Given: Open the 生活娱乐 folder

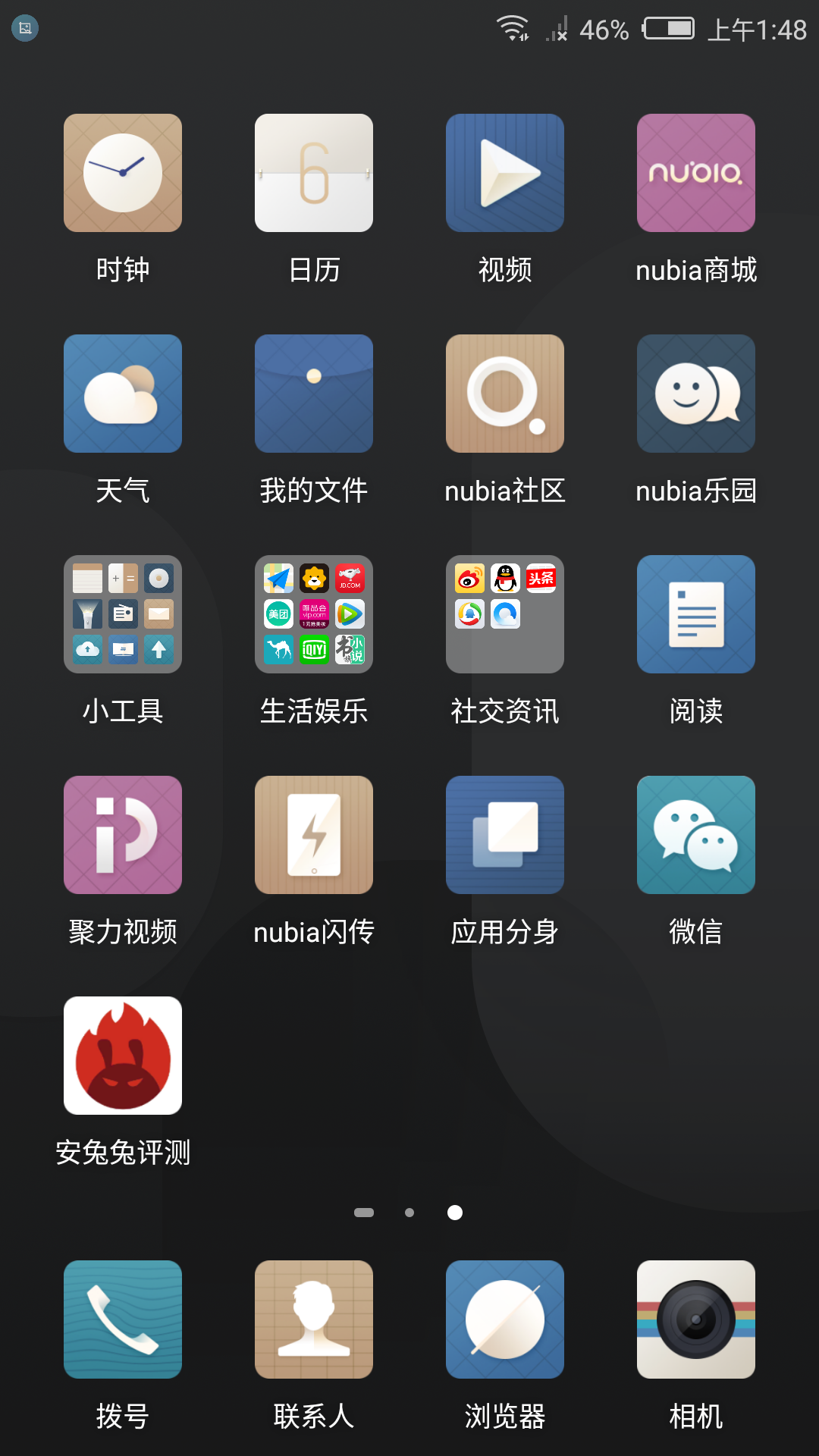Looking at the screenshot, I should pyautogui.click(x=314, y=614).
